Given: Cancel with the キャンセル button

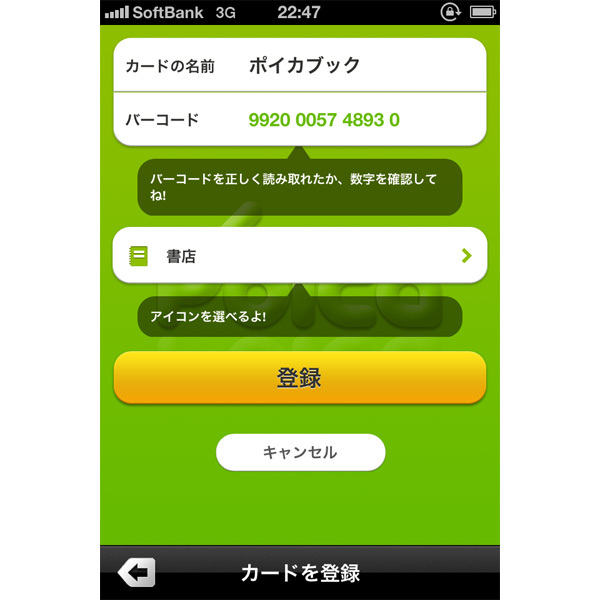Looking at the screenshot, I should click(300, 452).
